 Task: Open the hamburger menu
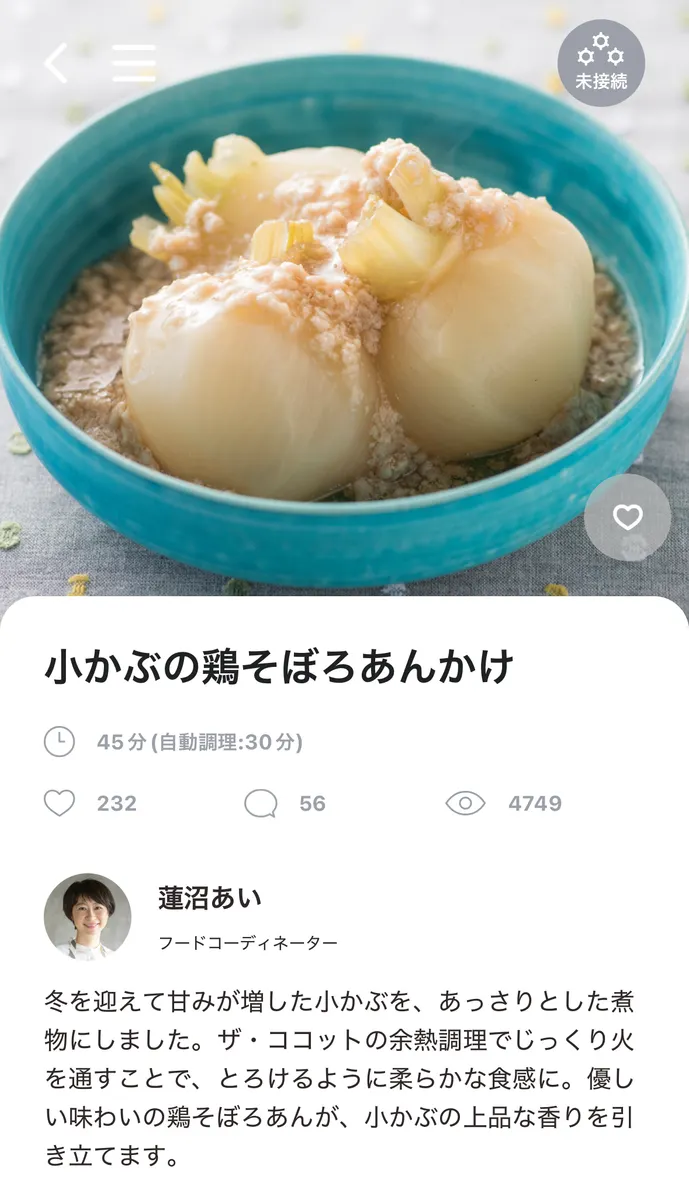[134, 64]
